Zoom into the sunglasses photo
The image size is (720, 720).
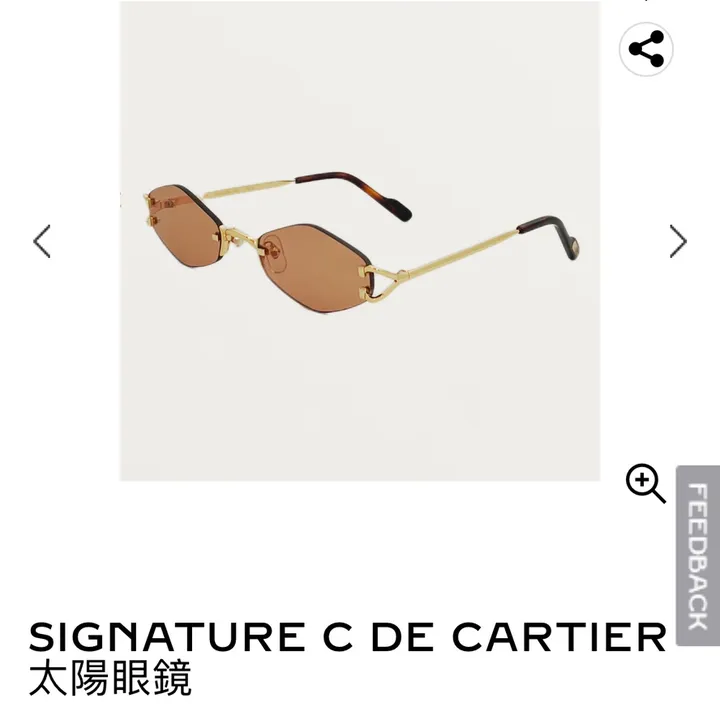(645, 484)
